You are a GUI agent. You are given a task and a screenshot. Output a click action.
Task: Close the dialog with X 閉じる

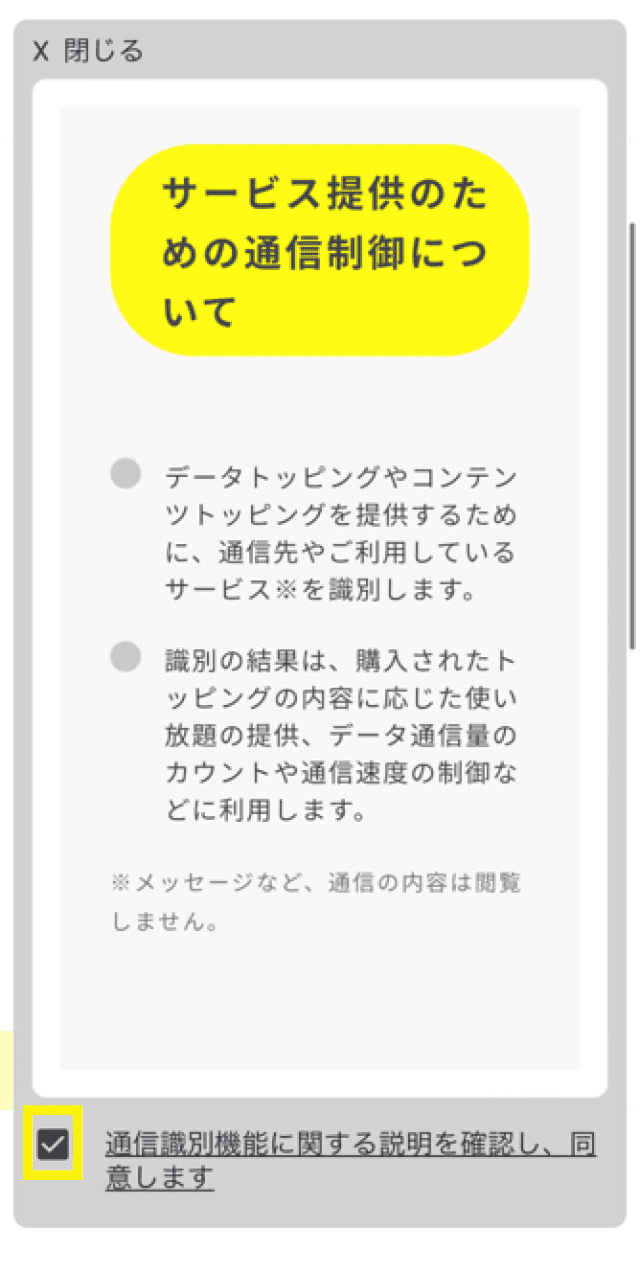[x=88, y=51]
